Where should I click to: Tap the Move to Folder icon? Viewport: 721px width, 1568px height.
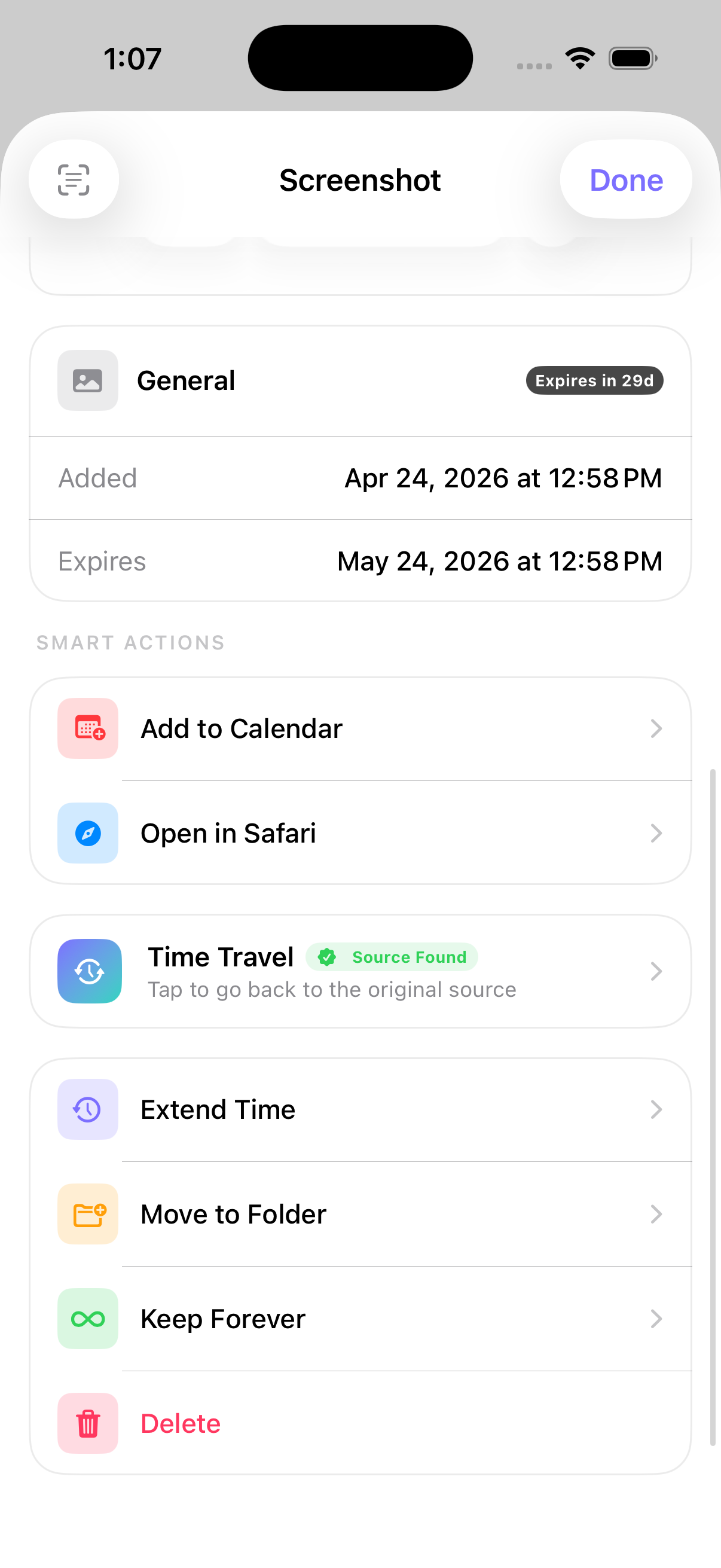87,1214
